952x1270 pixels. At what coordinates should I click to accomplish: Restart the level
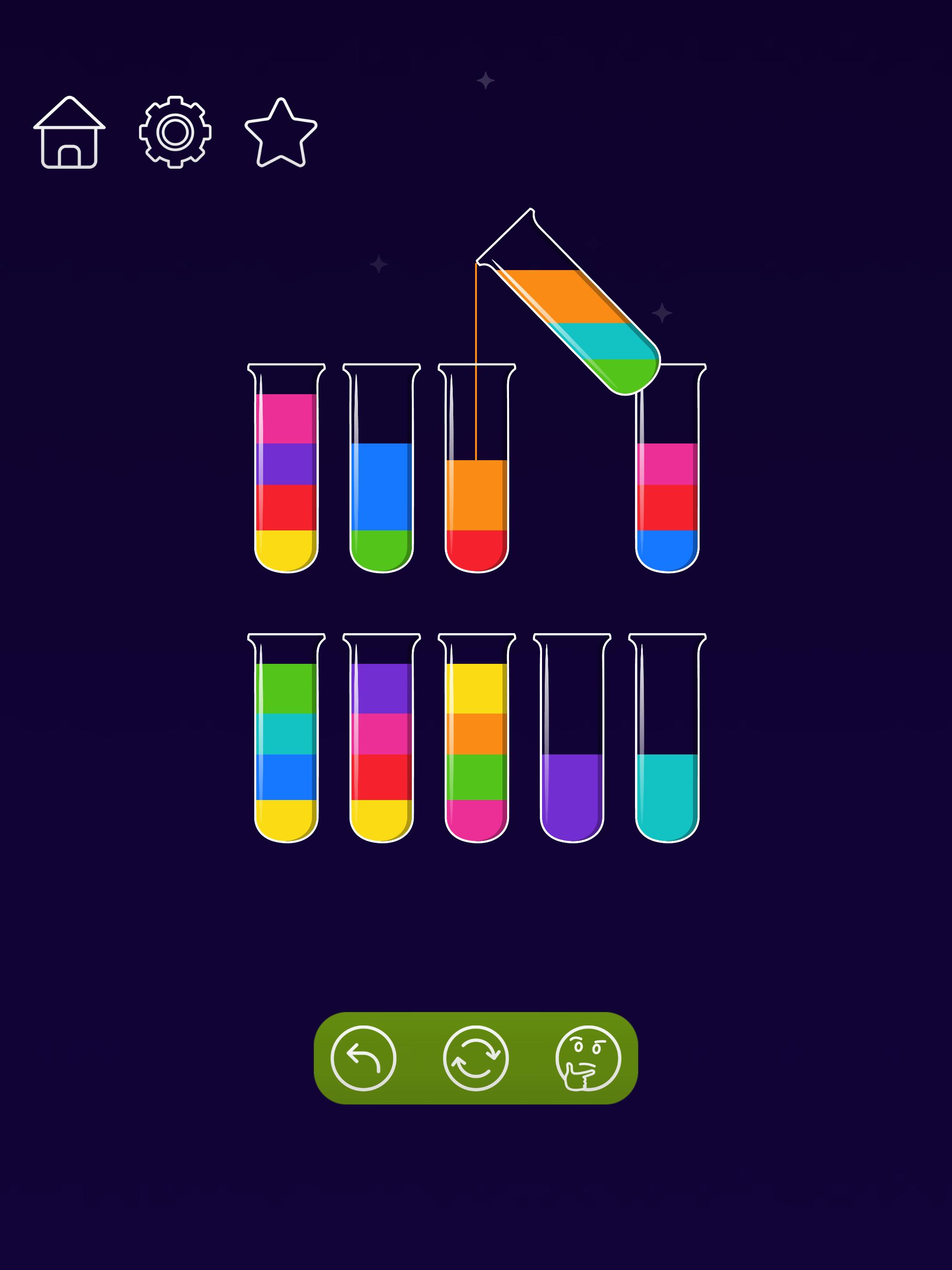[476, 1058]
